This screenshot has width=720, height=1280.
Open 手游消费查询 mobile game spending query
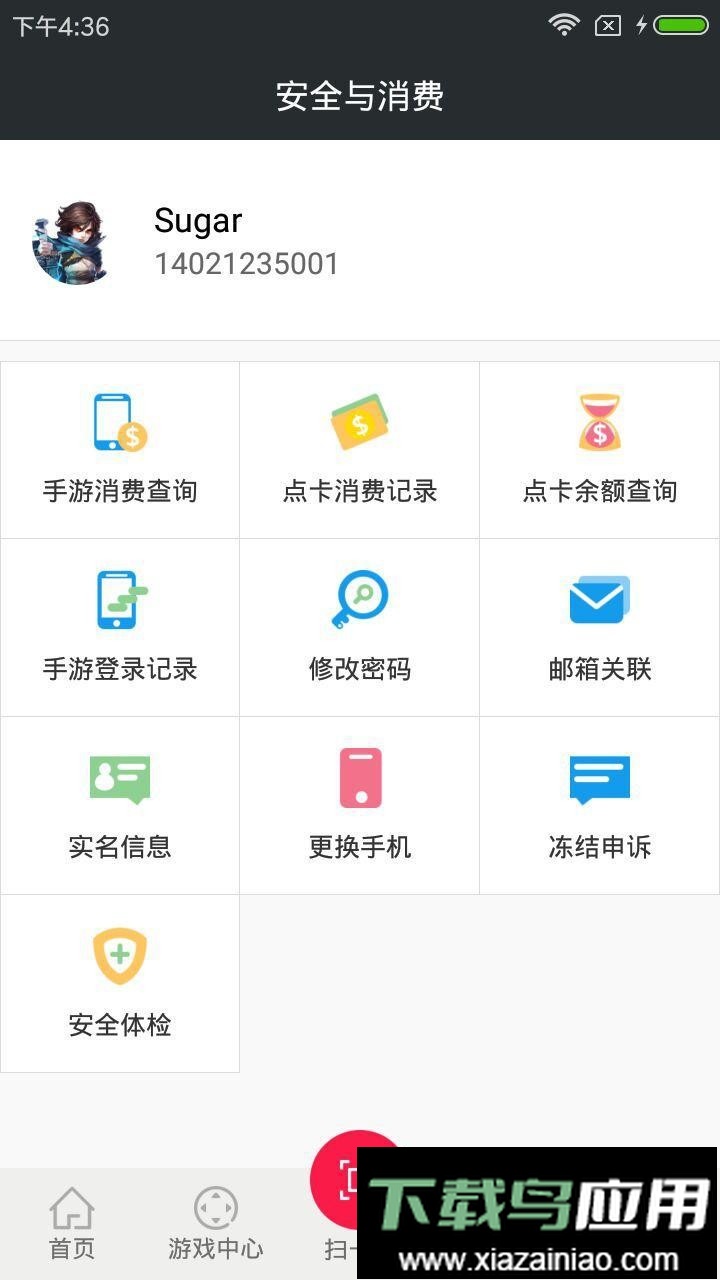[119, 449]
